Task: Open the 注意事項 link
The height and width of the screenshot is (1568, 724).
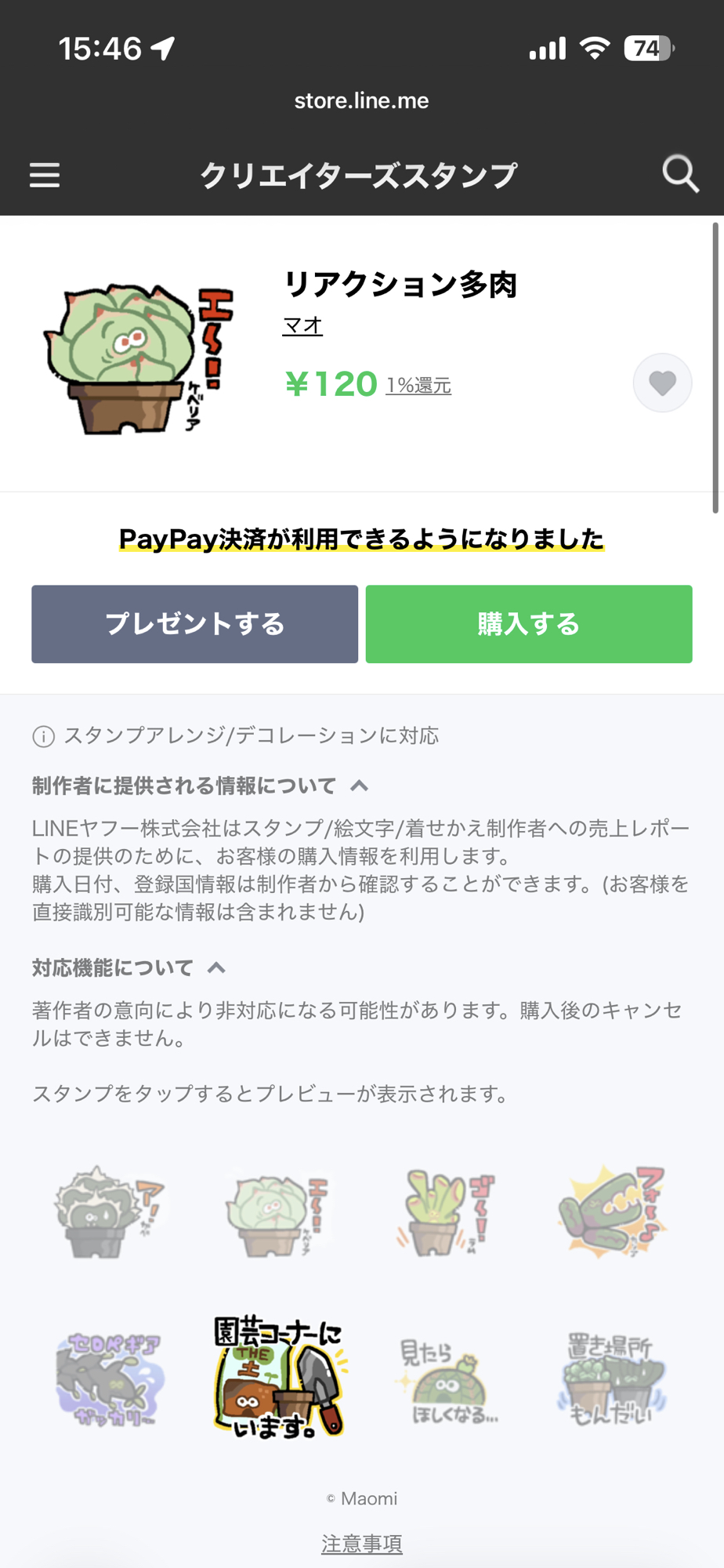Action: 362,1544
